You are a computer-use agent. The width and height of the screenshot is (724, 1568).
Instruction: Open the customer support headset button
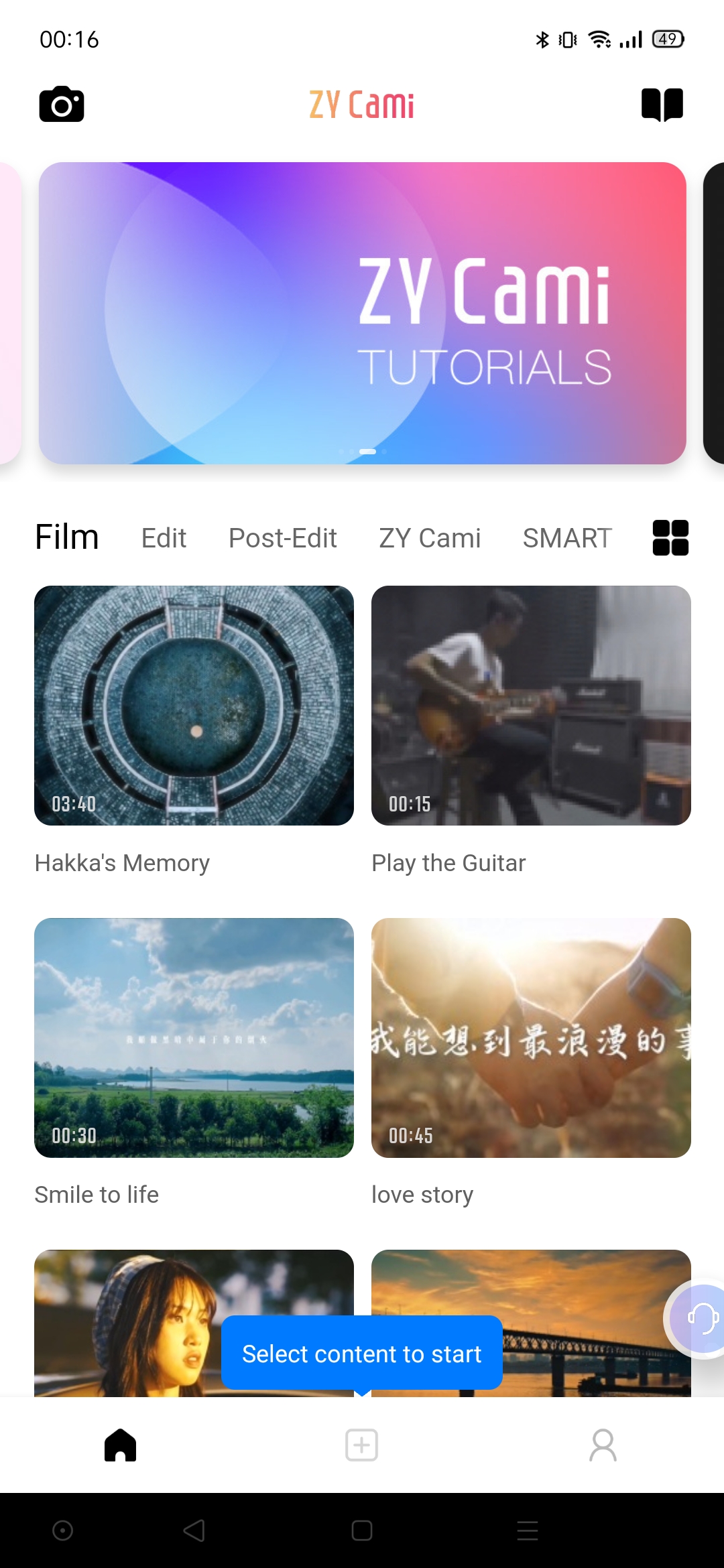[701, 1319]
